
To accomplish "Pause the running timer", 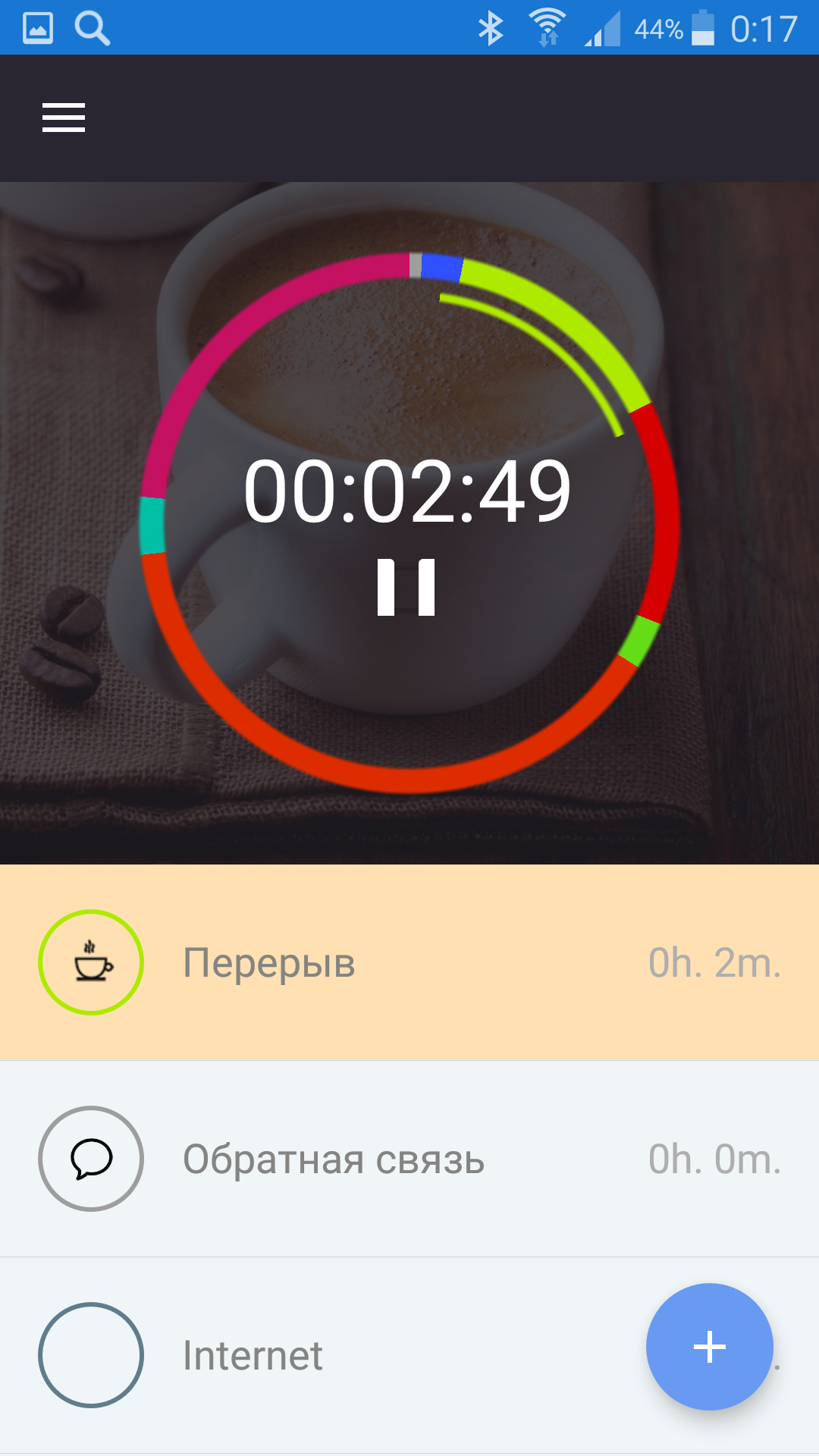I will tap(406, 587).
